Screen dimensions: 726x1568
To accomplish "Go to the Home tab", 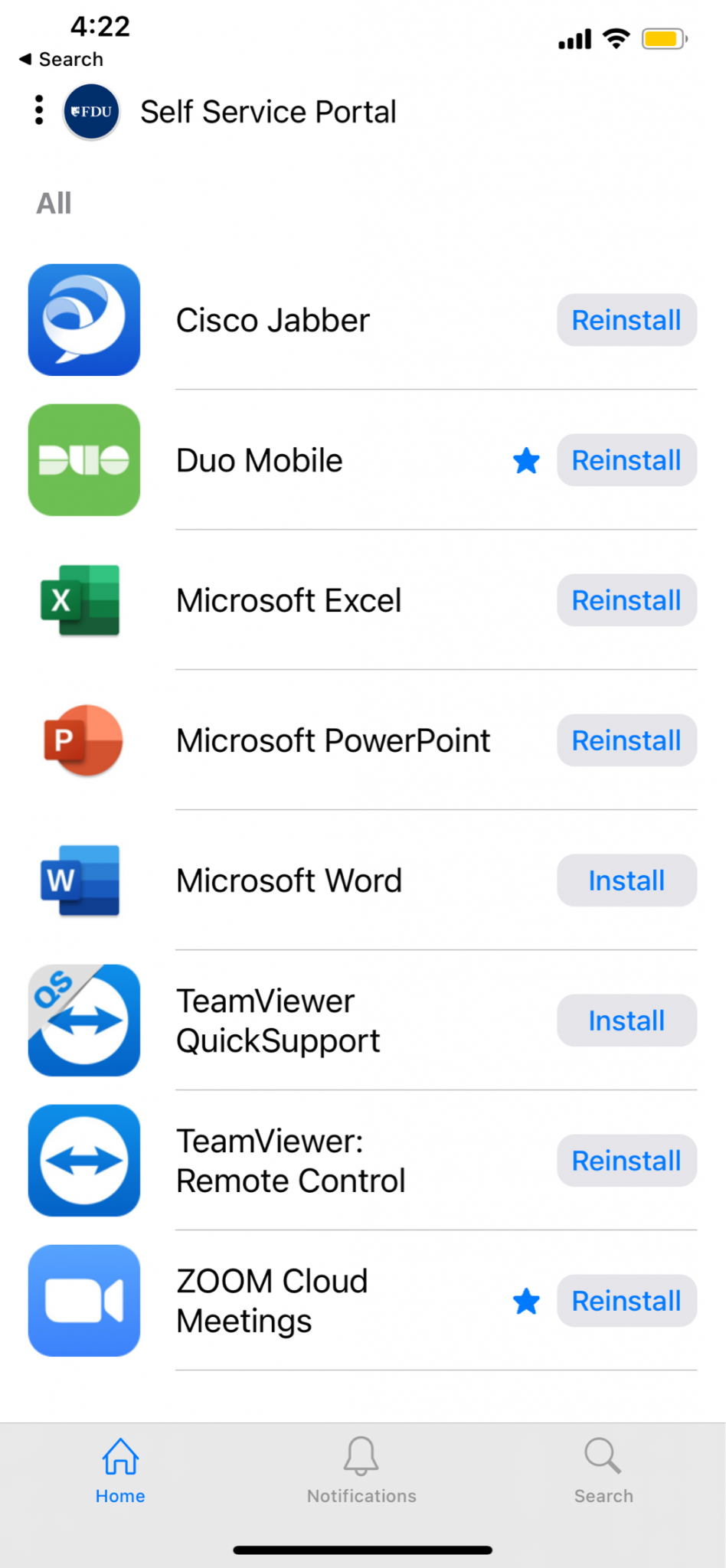I will tap(120, 1470).
